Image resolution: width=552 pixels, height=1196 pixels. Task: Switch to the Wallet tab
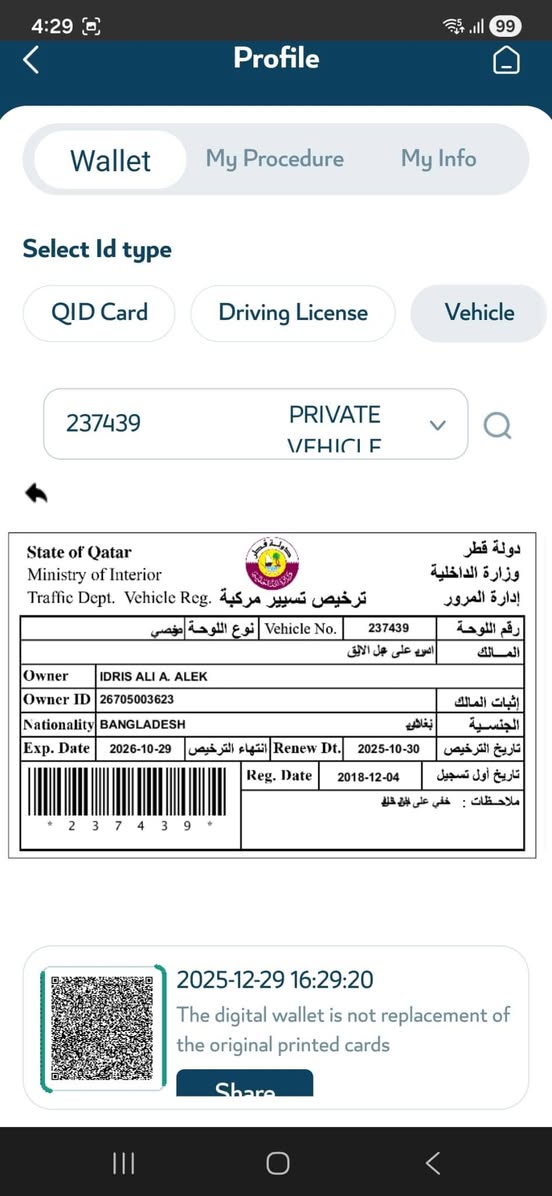(111, 160)
